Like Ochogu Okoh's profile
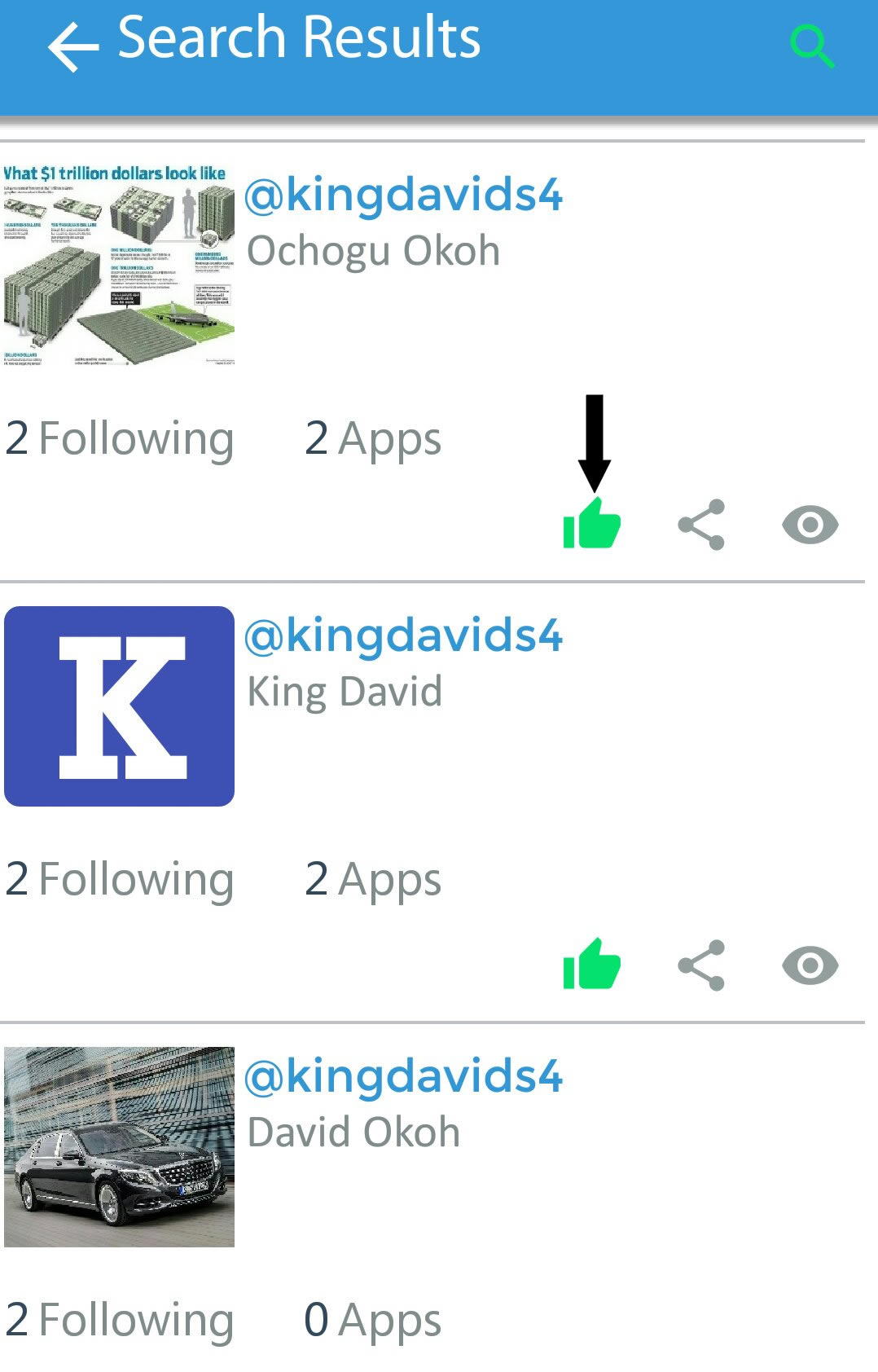 [592, 524]
